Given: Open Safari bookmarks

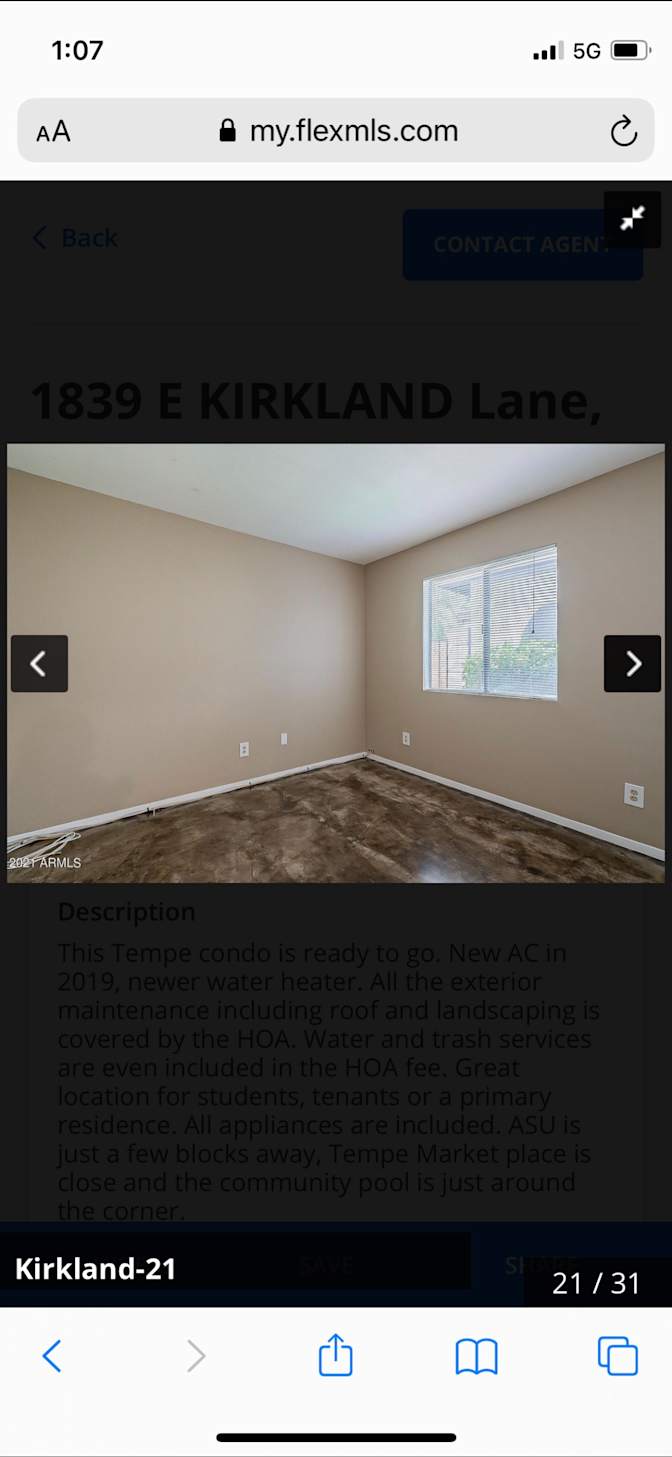Looking at the screenshot, I should coord(476,1357).
